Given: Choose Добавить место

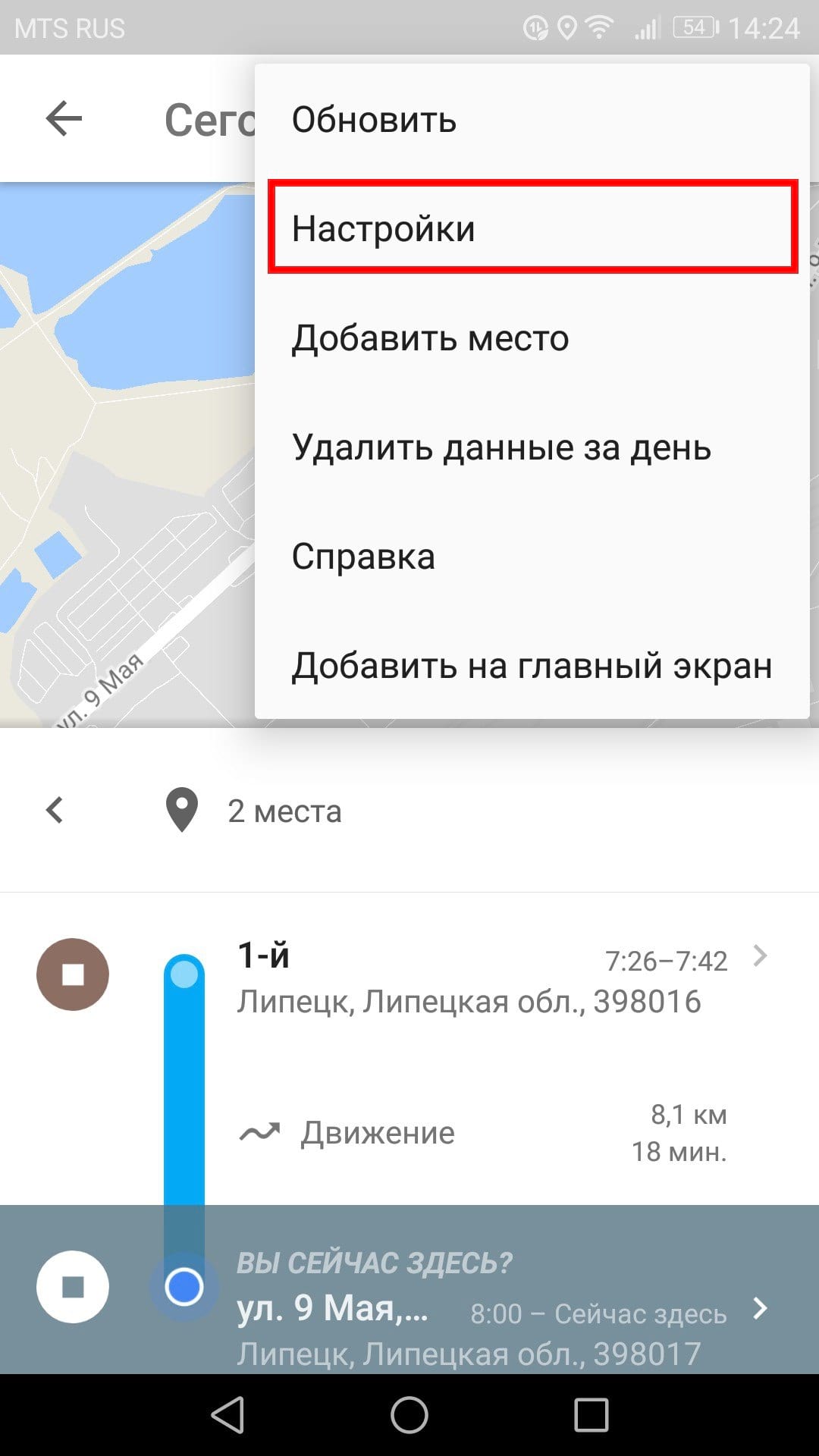Looking at the screenshot, I should point(531,337).
